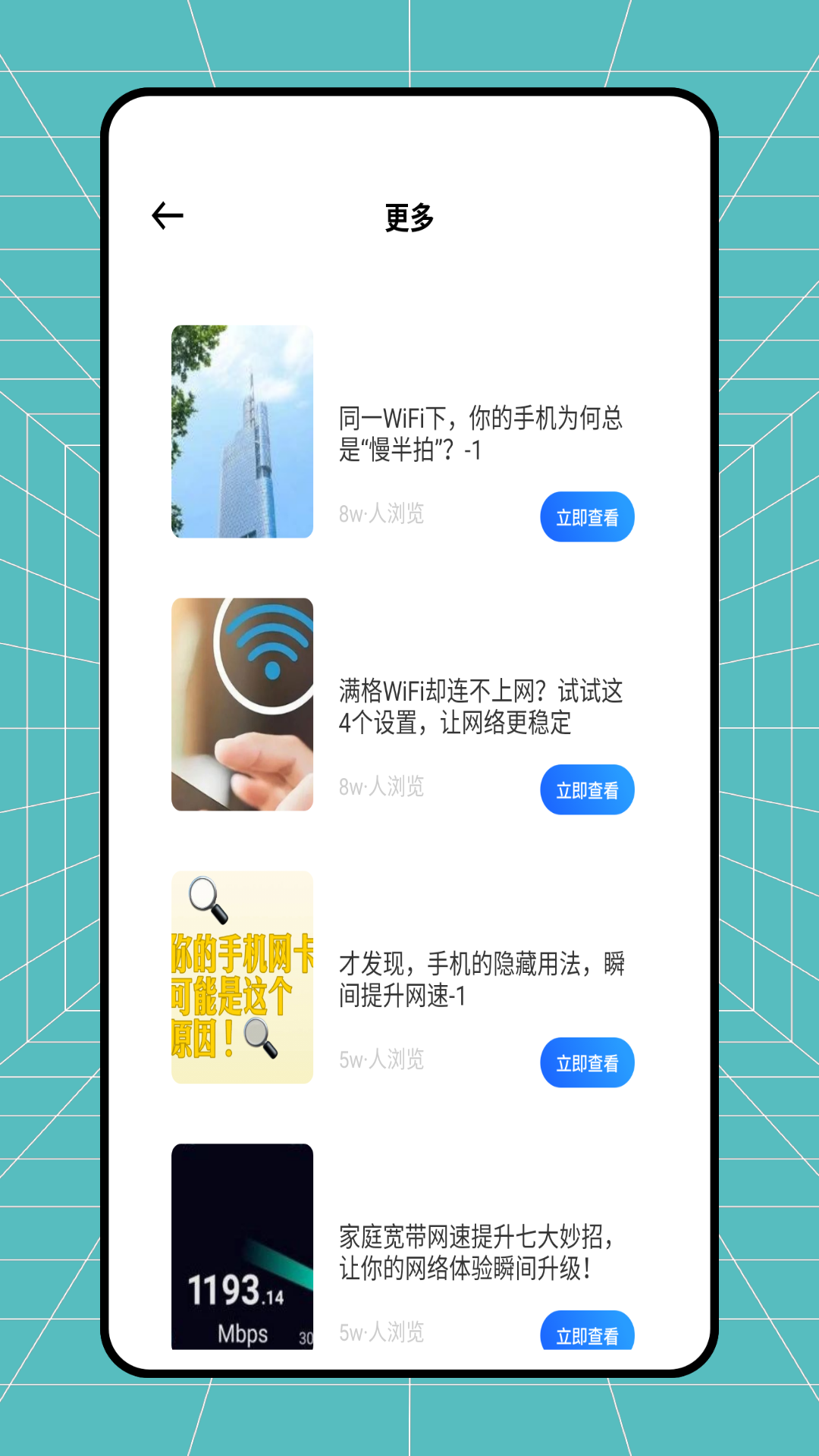Tap the 8w·人浏览 view count of first article
Image resolution: width=819 pixels, height=1456 pixels.
pos(381,516)
